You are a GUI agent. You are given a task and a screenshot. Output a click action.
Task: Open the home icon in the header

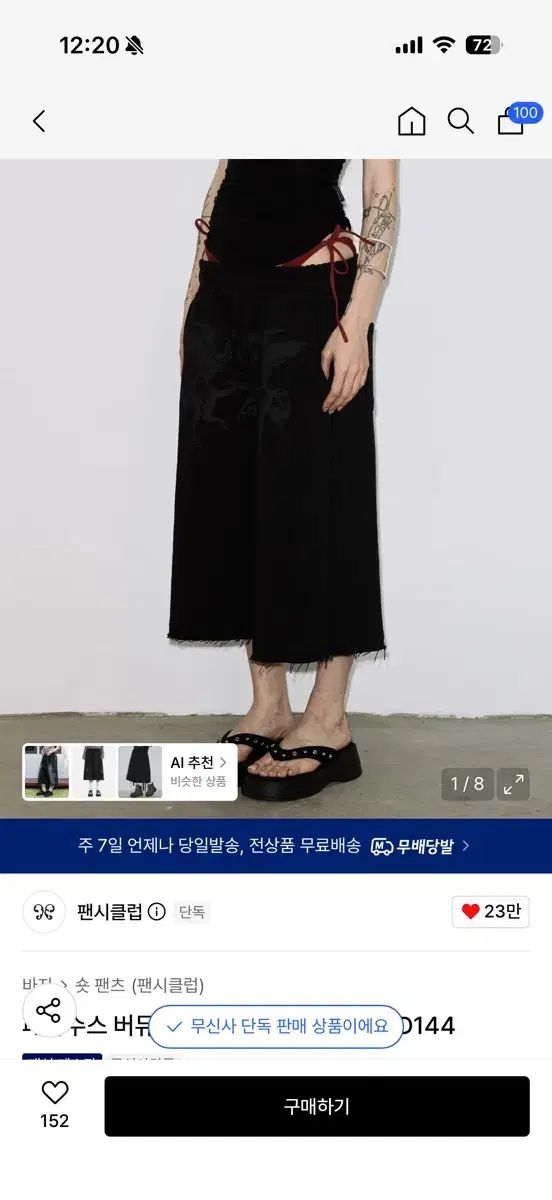pos(411,122)
